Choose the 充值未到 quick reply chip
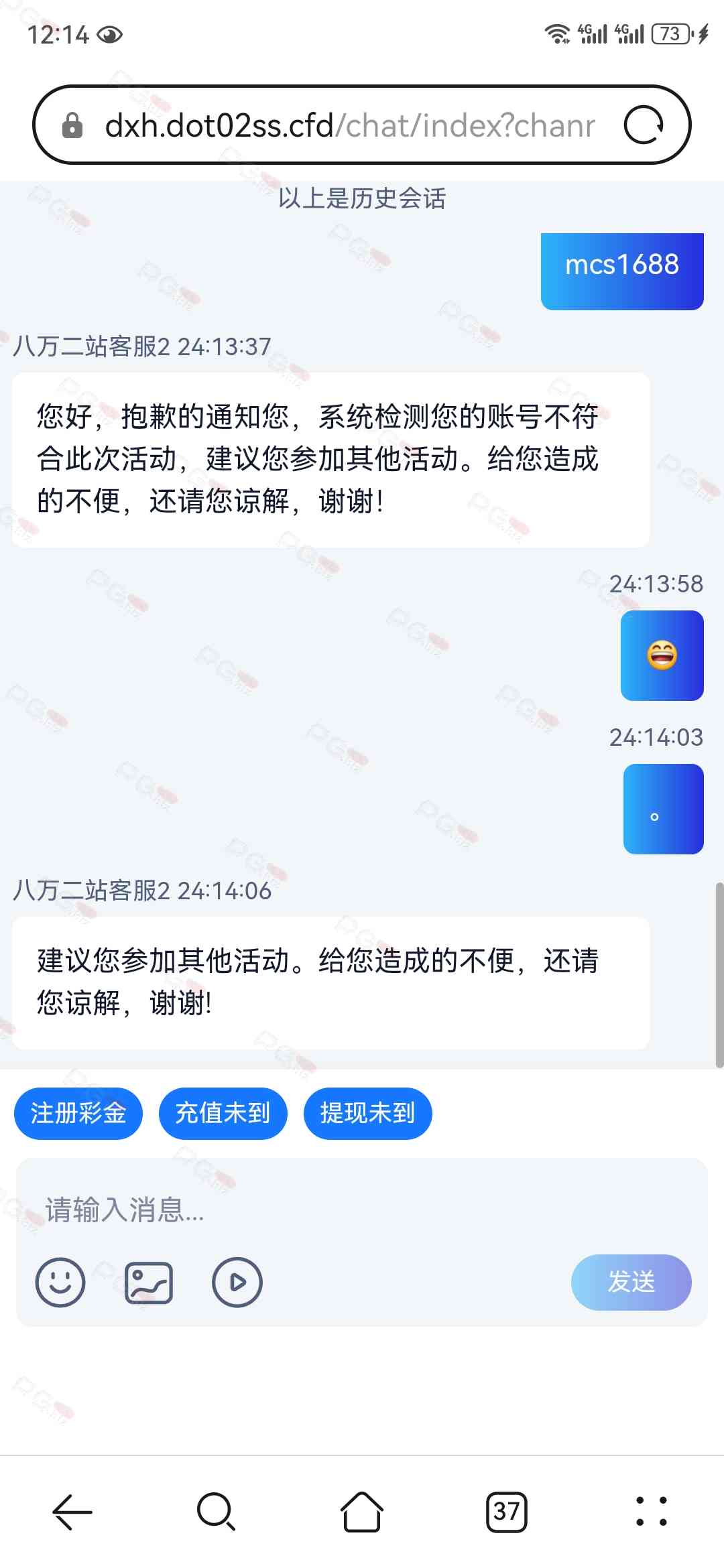The height and width of the screenshot is (1568, 724). point(223,1113)
